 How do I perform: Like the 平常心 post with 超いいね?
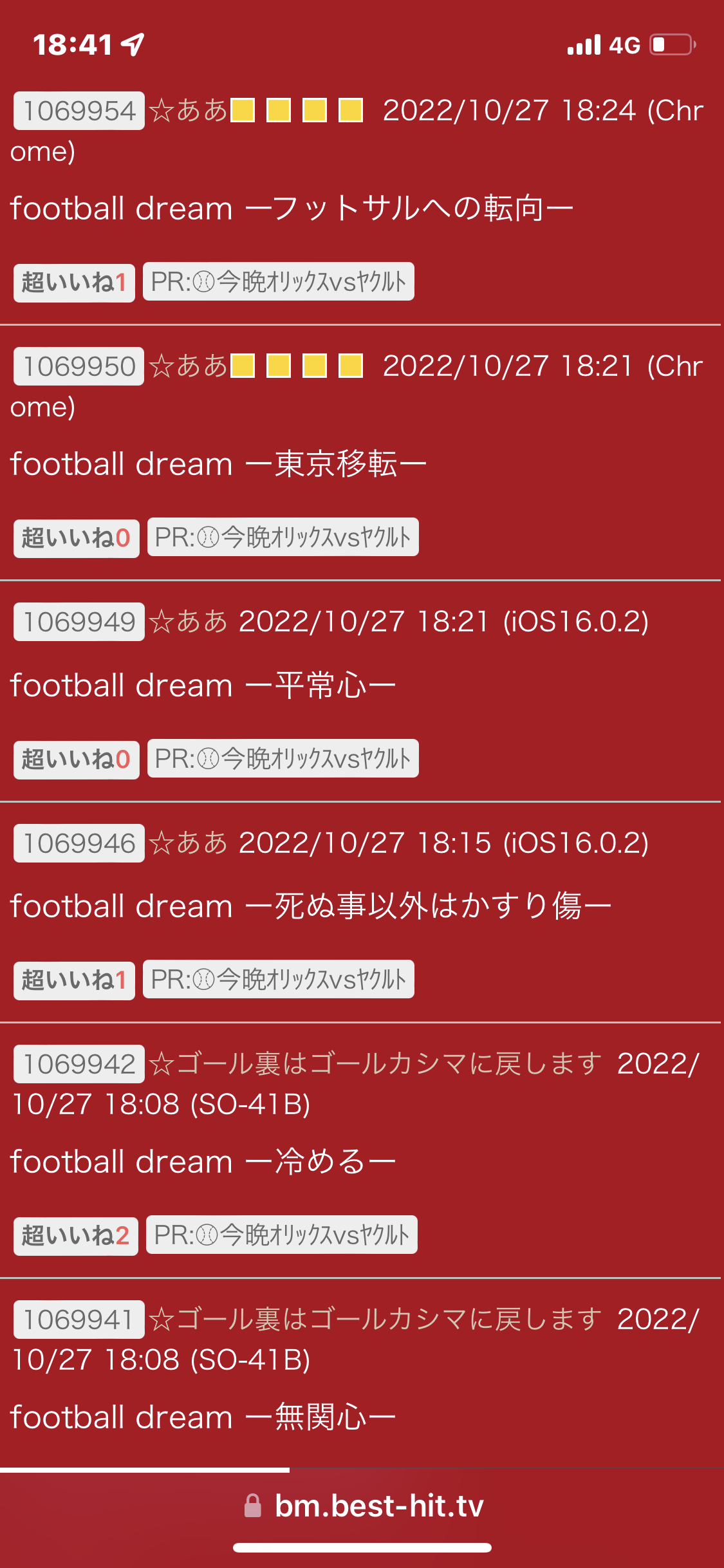point(76,760)
